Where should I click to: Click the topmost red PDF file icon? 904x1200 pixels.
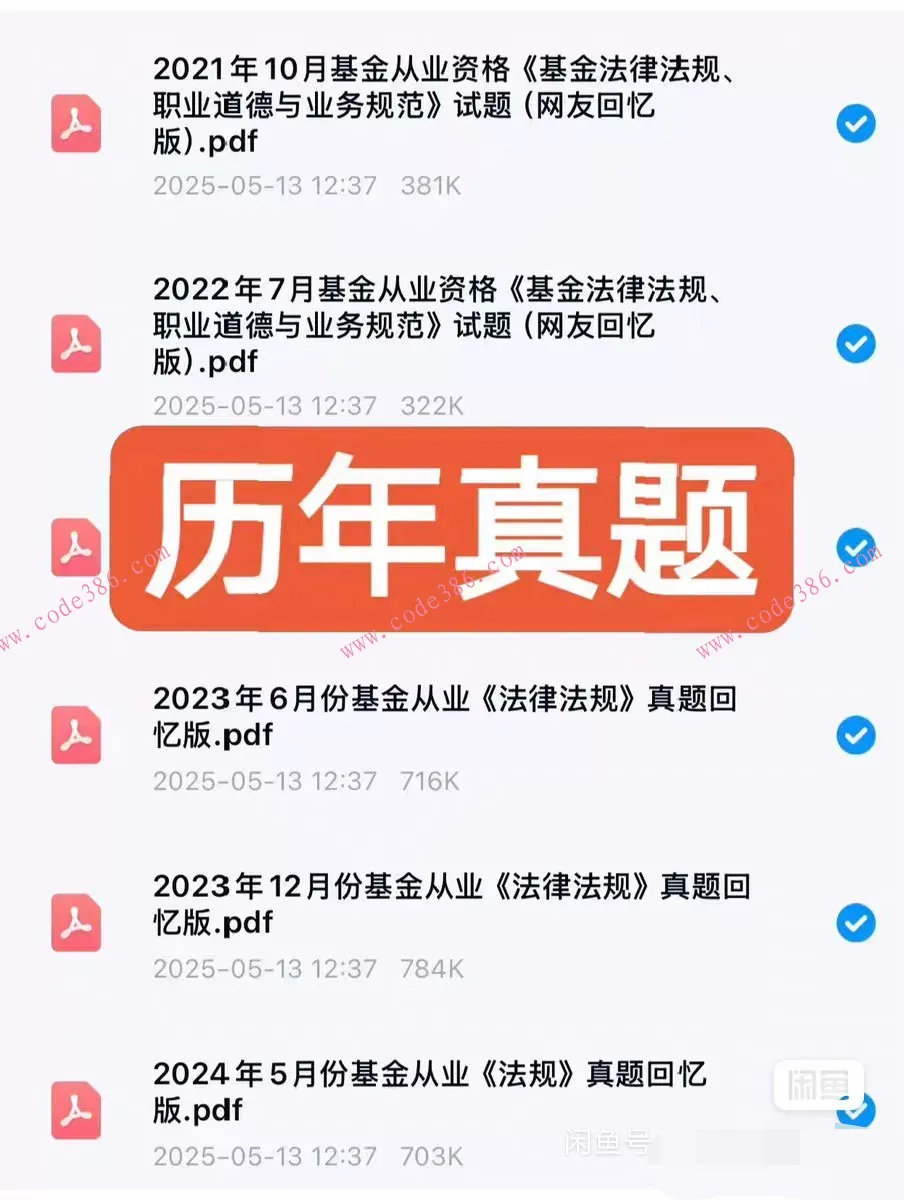tap(76, 124)
